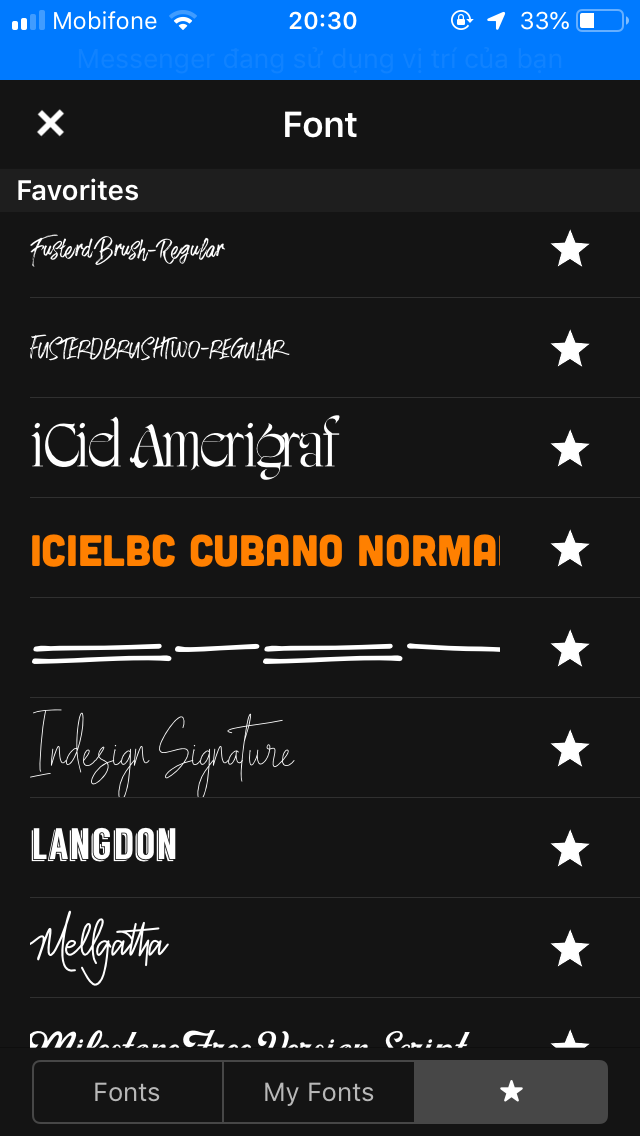The width and height of the screenshot is (640, 1136).
Task: Select the FusterdBrush-Regular font
Action: click(128, 251)
